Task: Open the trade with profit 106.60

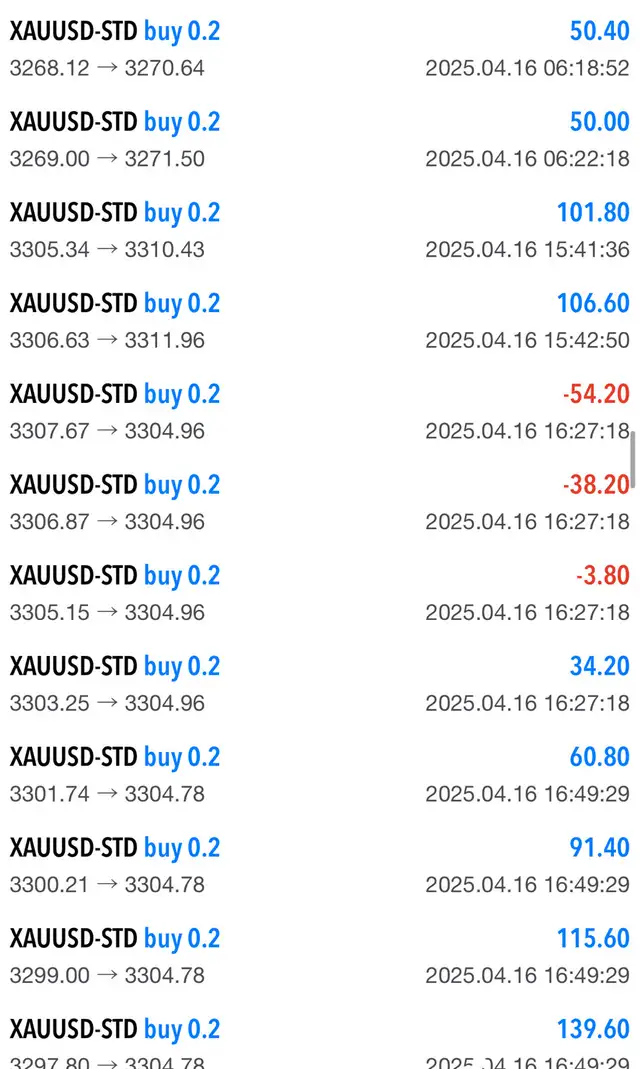Action: pos(320,321)
